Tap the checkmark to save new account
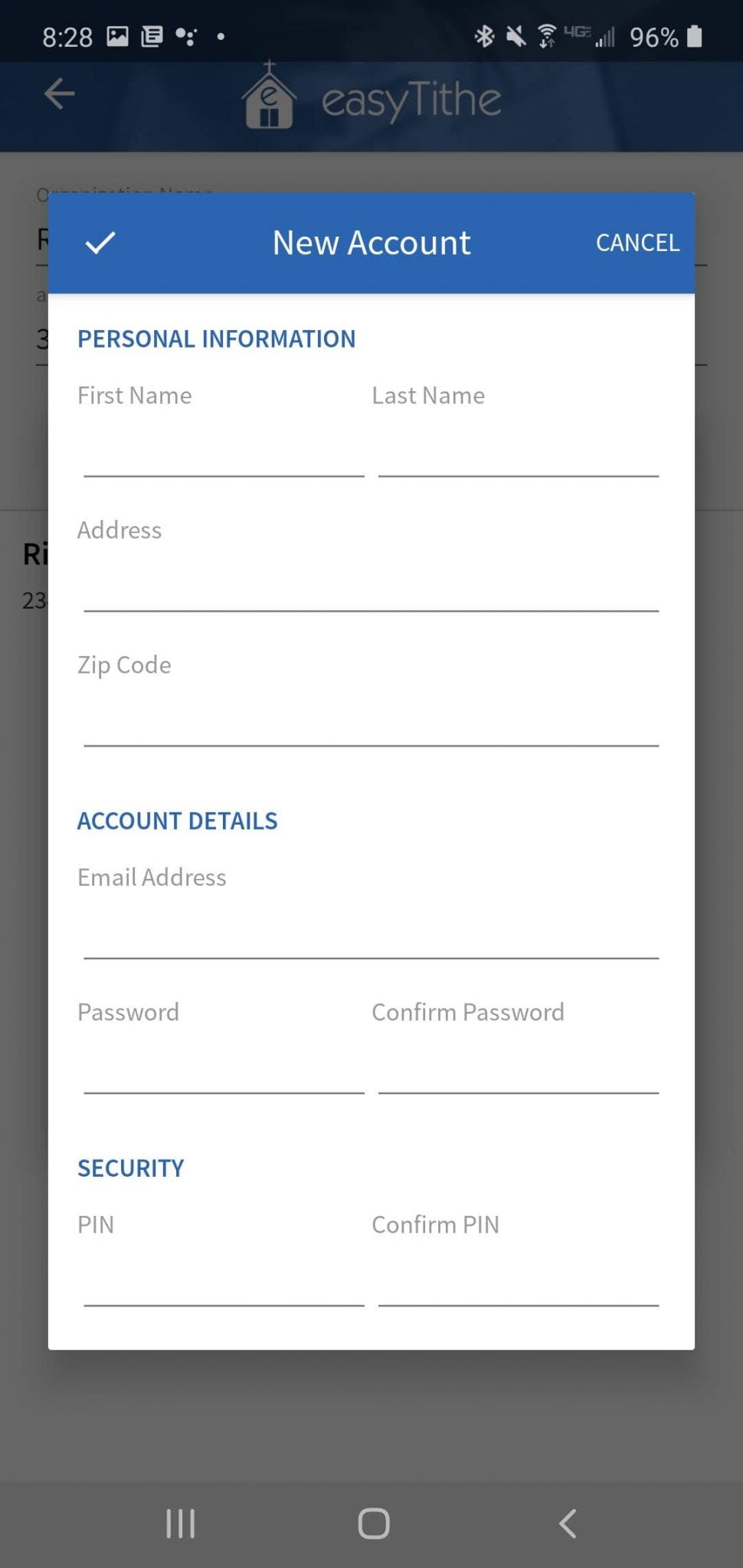This screenshot has height=1568, width=743. pyautogui.click(x=99, y=243)
